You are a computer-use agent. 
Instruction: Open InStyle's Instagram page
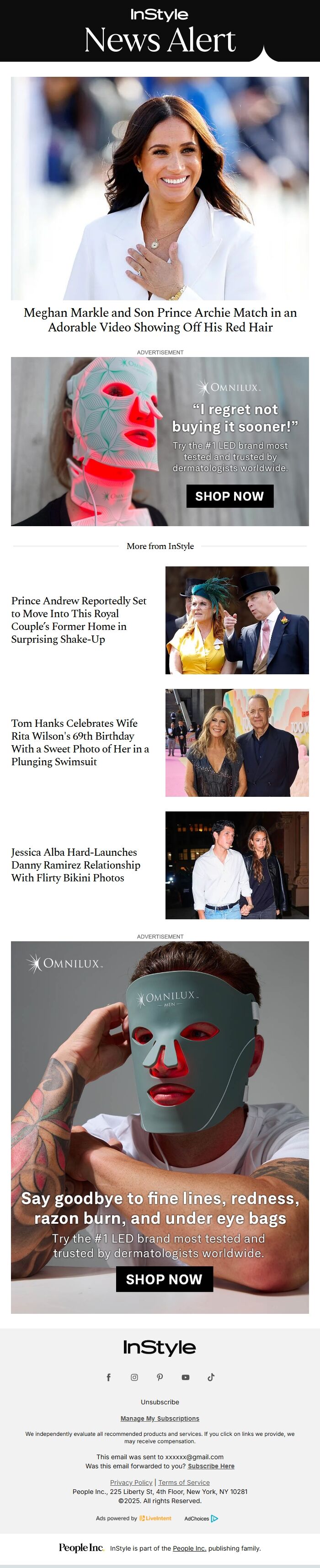pos(134,1377)
